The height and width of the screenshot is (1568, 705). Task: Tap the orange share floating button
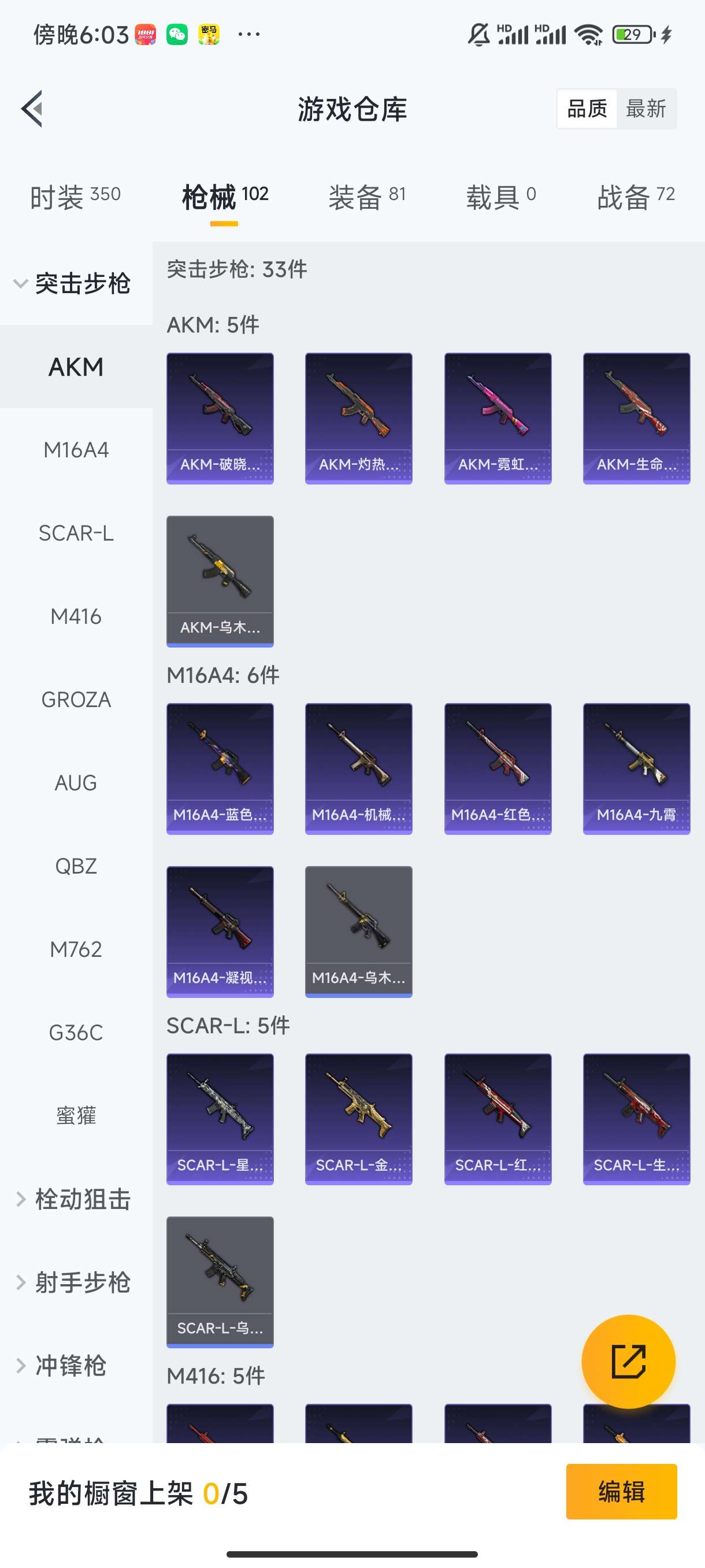[628, 1362]
